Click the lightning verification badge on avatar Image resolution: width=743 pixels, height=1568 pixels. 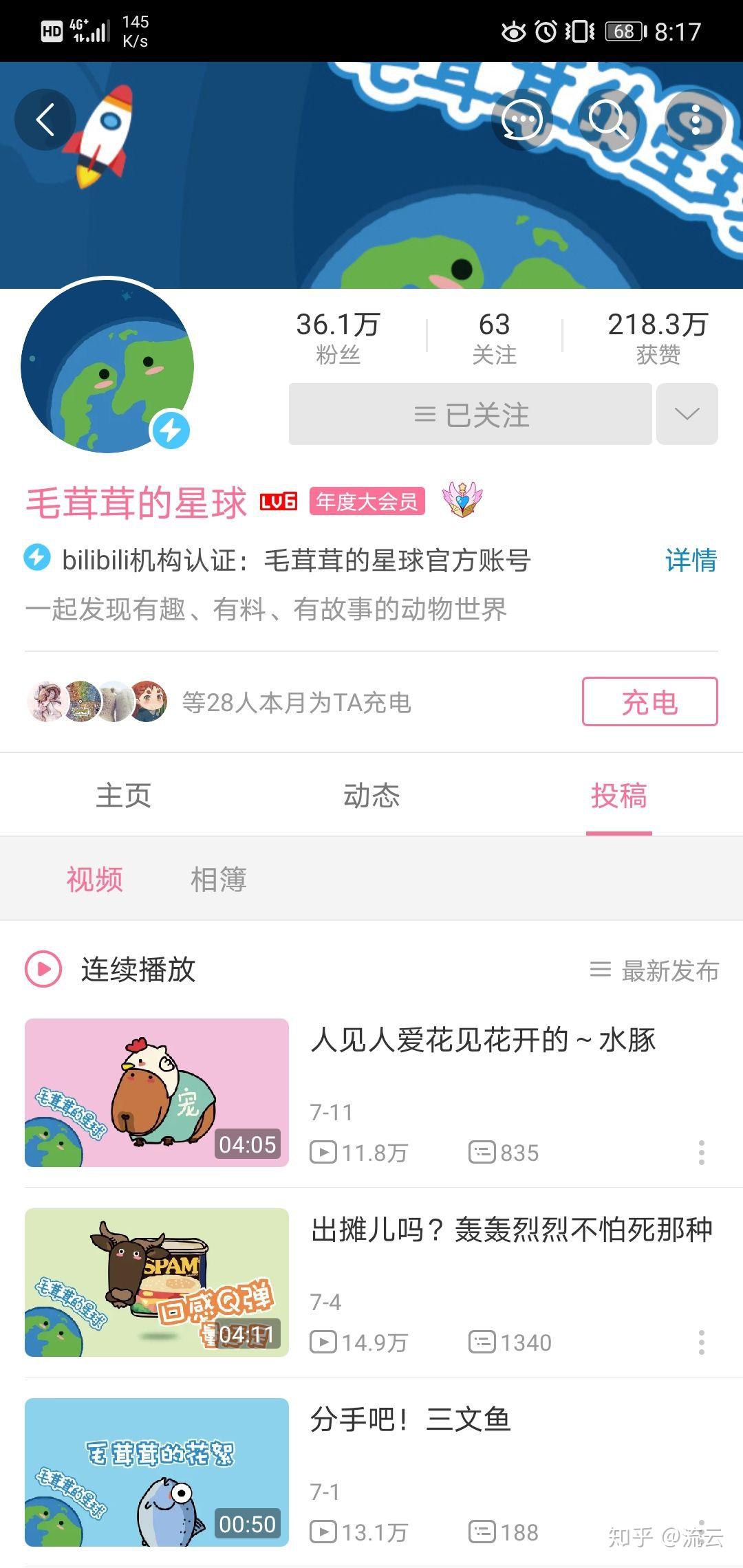[170, 428]
